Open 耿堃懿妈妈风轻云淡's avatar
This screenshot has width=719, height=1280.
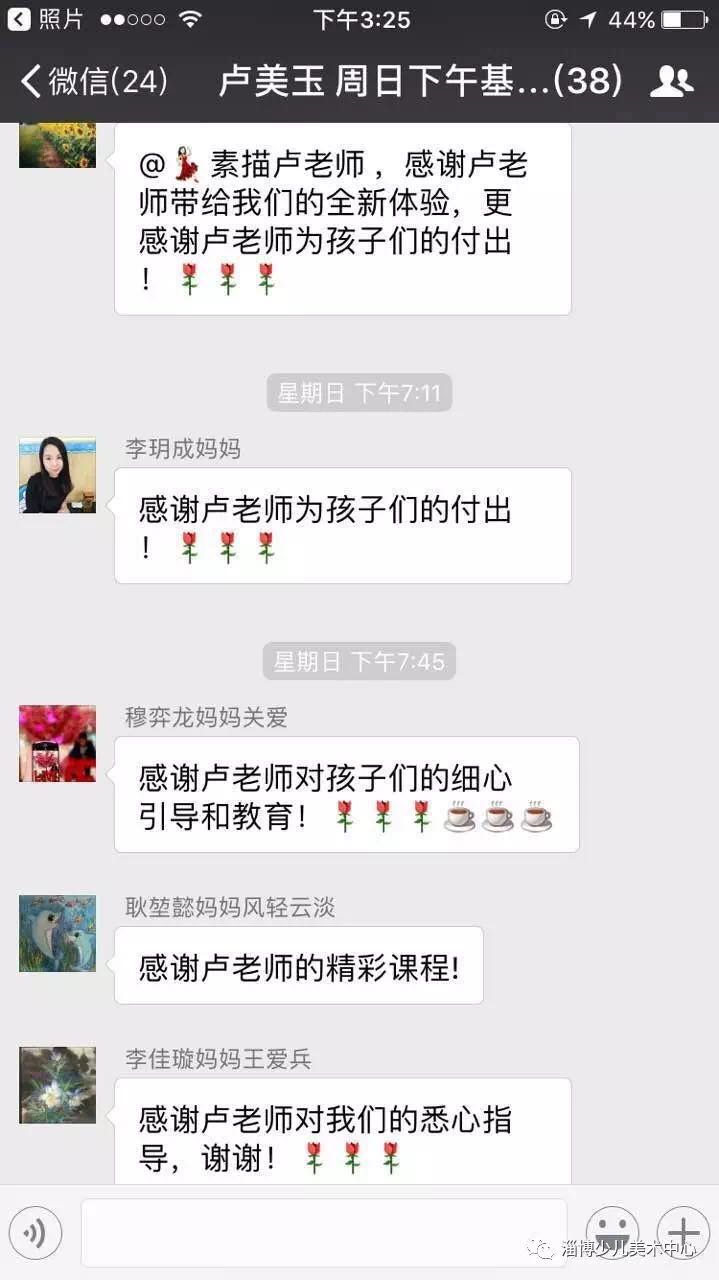pos(58,933)
